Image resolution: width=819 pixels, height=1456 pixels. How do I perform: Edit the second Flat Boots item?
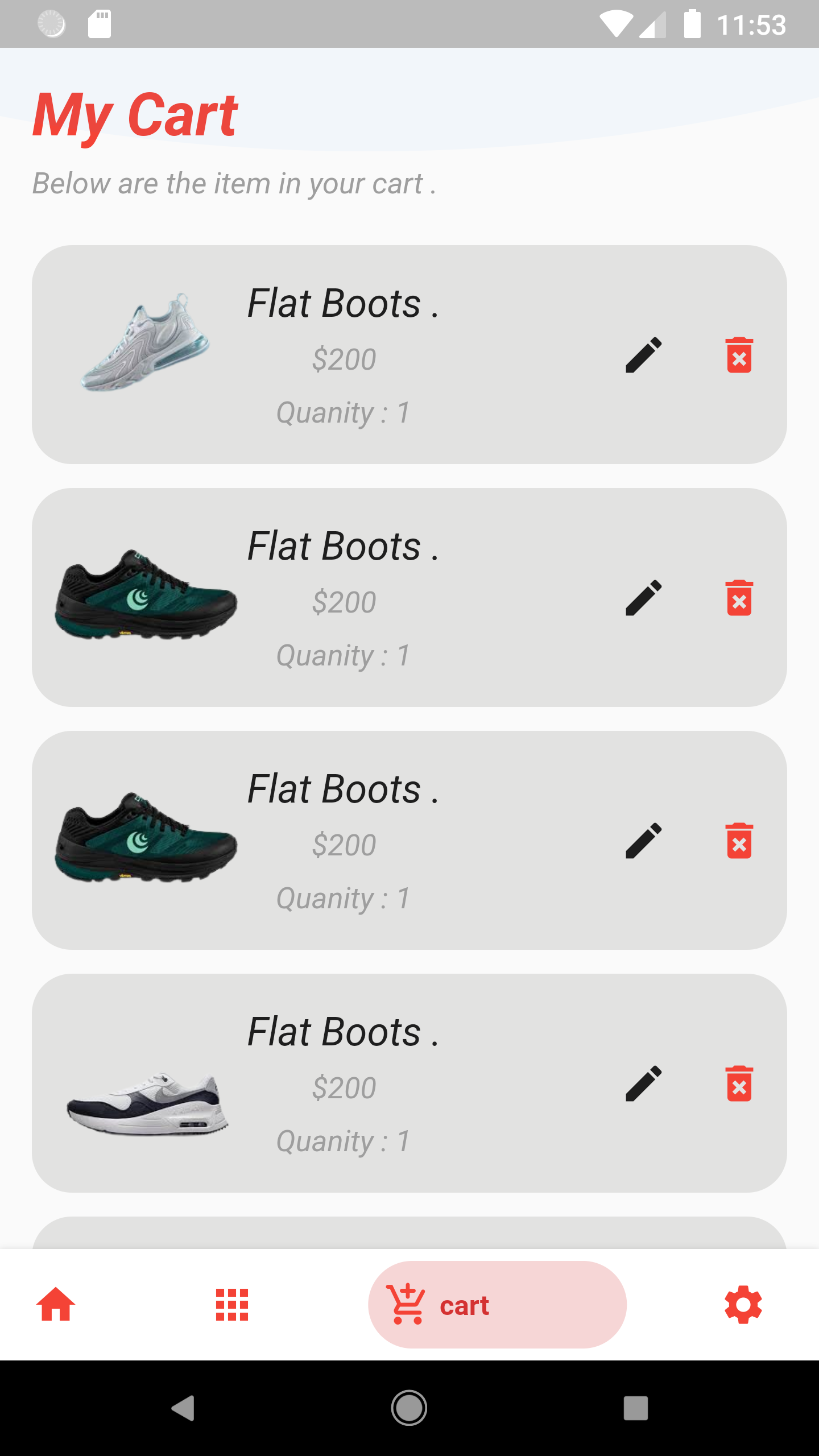pyautogui.click(x=643, y=599)
